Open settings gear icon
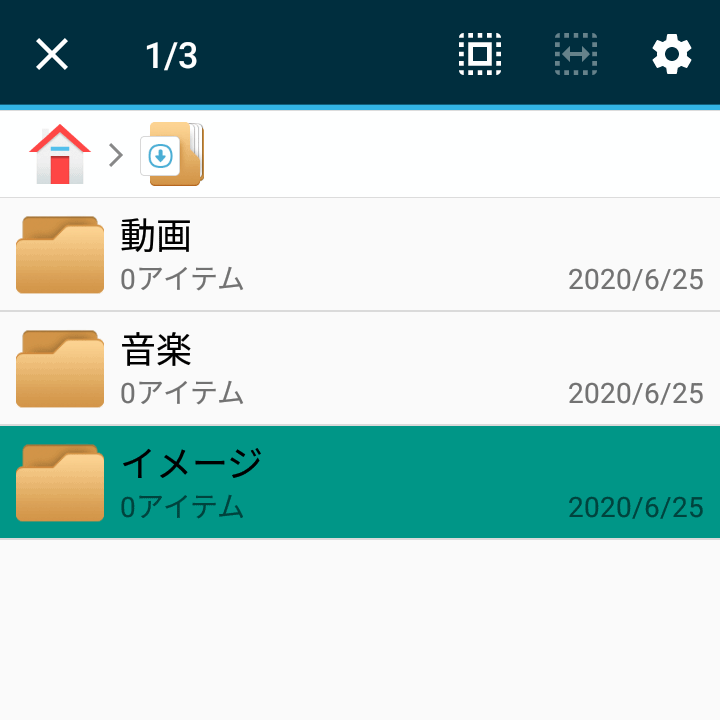Viewport: 720px width, 720px height. click(x=672, y=54)
